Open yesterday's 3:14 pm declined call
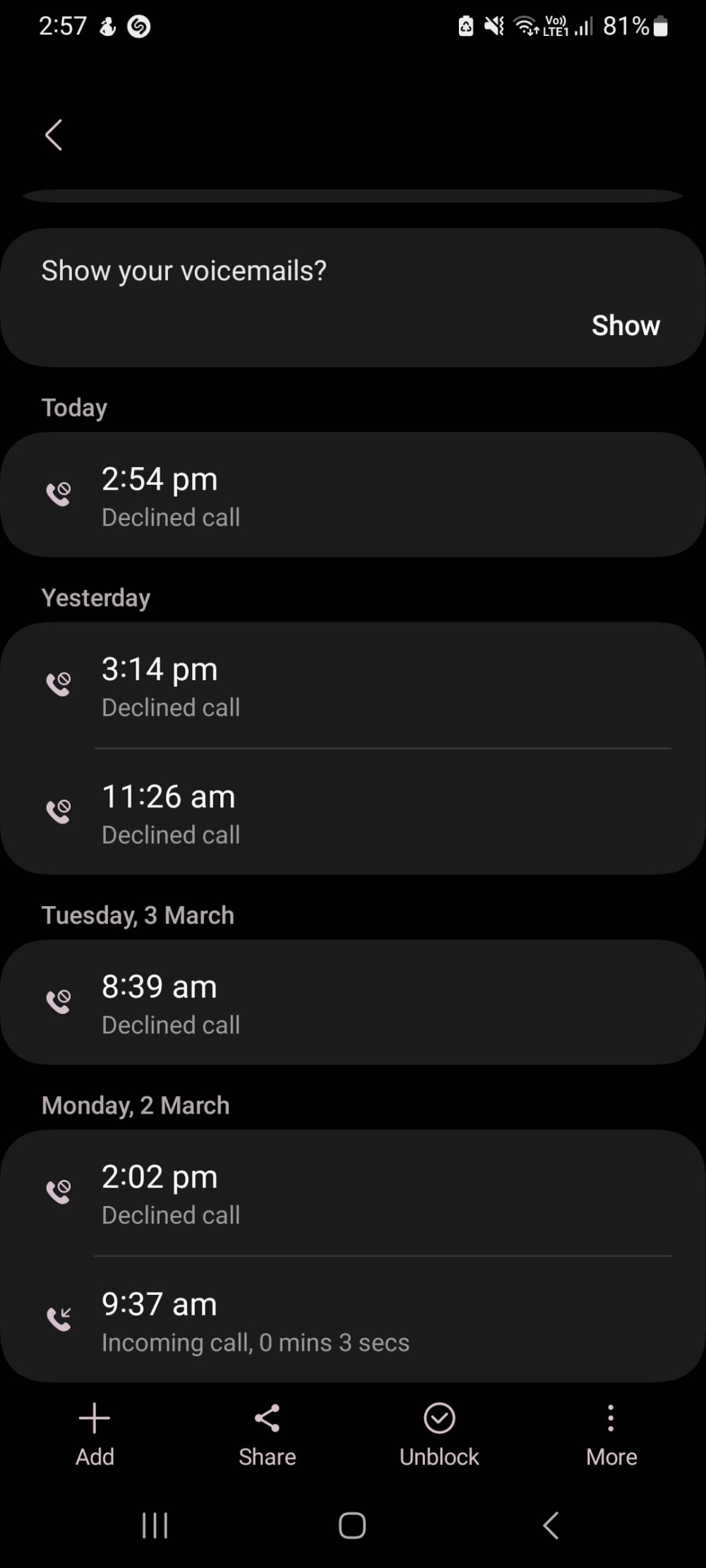Image resolution: width=706 pixels, height=1568 pixels. pyautogui.click(x=353, y=685)
